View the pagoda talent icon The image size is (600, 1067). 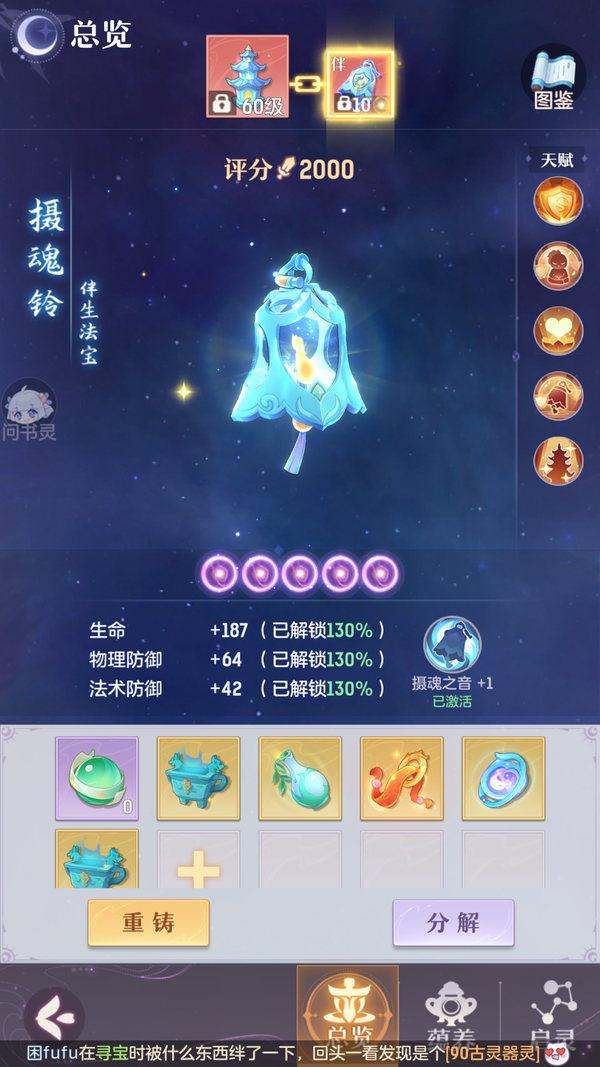pyautogui.click(x=558, y=461)
